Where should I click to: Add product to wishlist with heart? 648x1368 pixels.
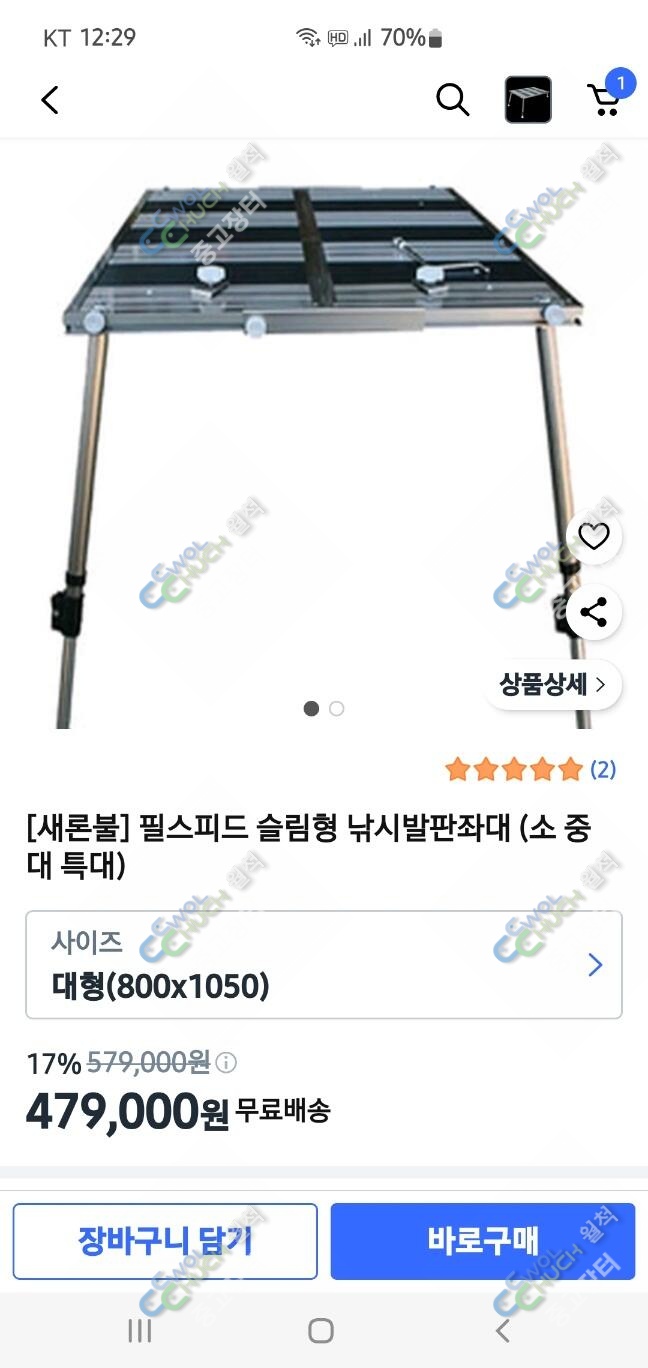coord(594,537)
